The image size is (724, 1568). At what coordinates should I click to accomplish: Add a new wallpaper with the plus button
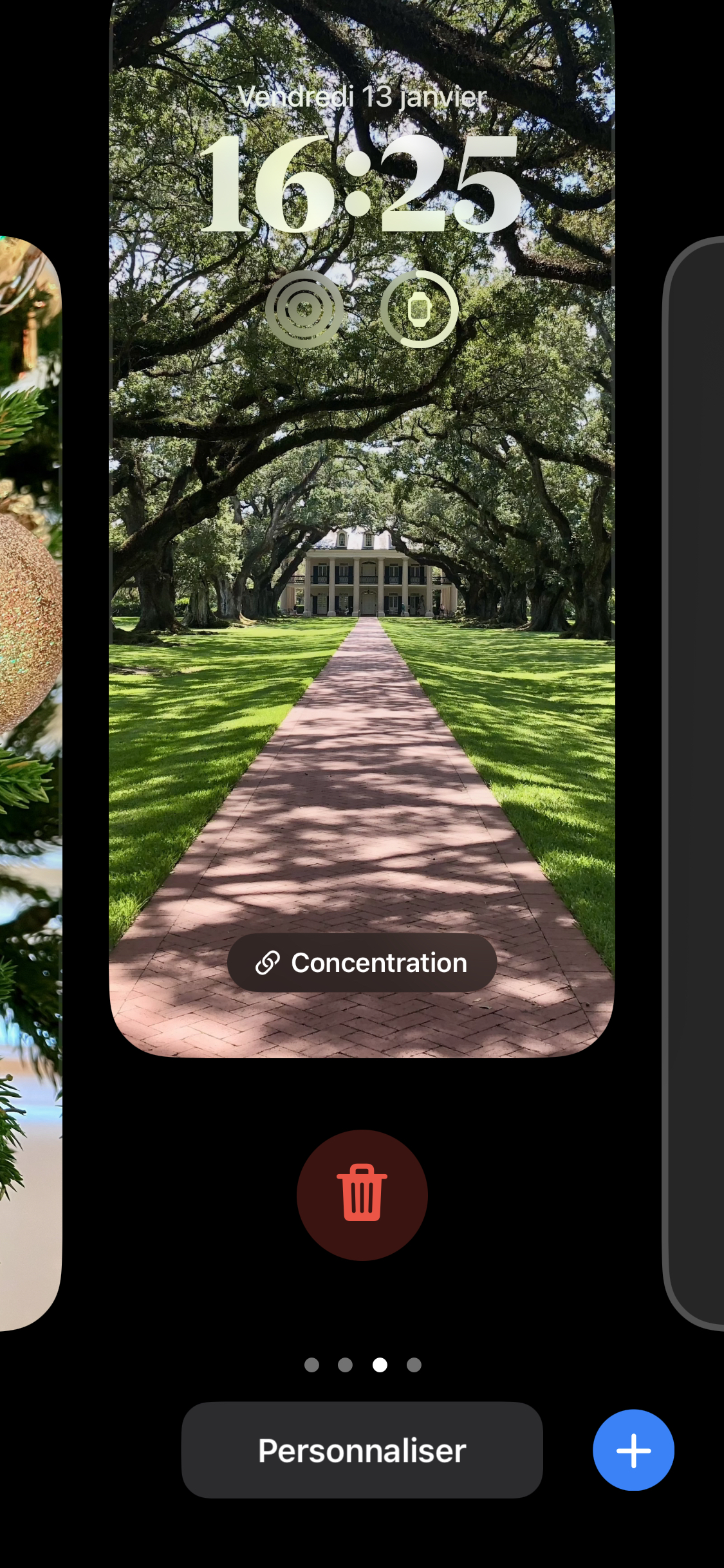point(633,1450)
